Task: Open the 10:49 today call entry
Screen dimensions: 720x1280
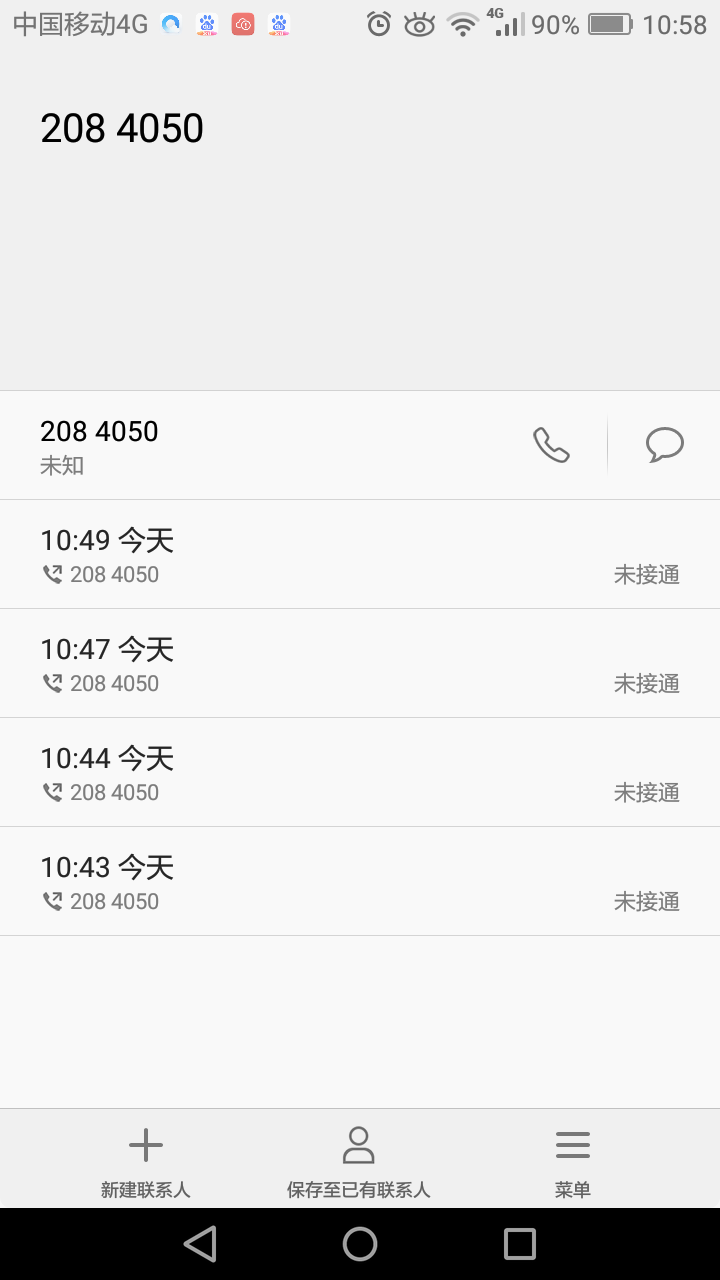Action: (x=360, y=555)
